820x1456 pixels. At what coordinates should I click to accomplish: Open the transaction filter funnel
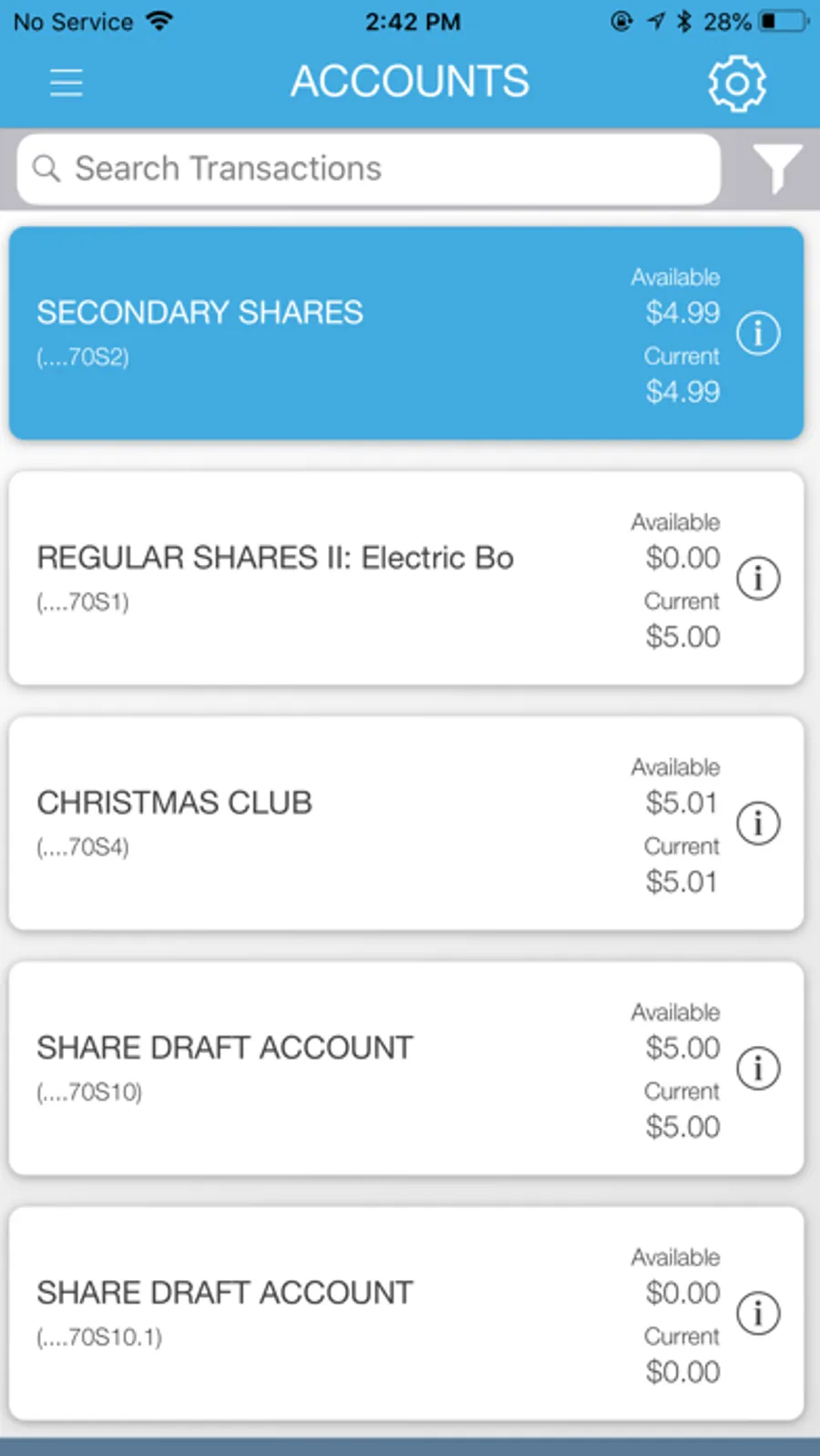[776, 169]
